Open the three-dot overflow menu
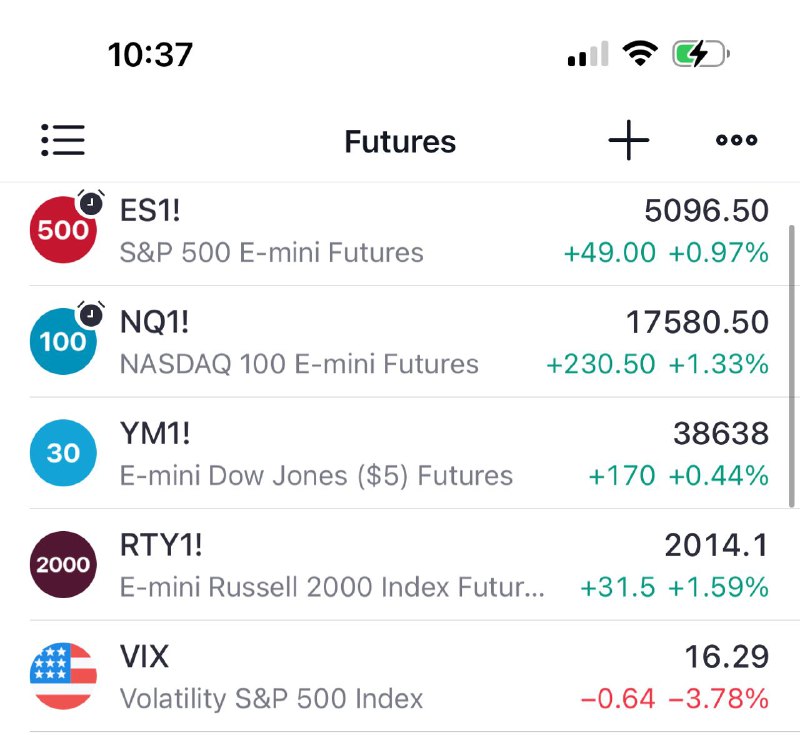 click(x=737, y=141)
